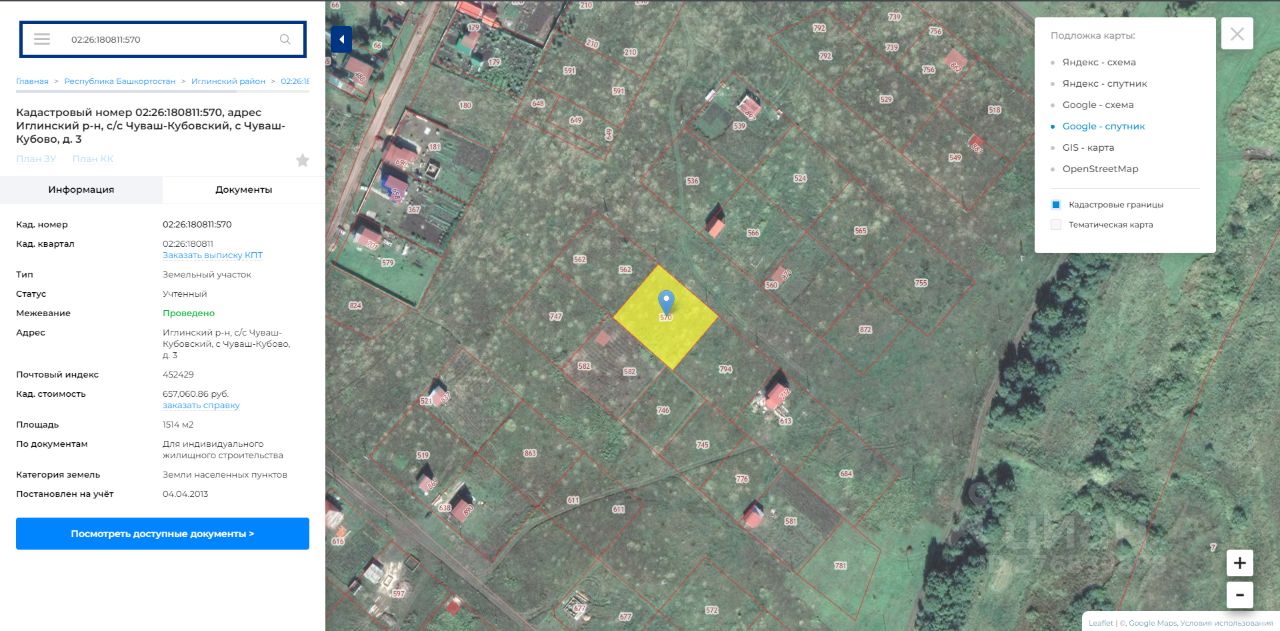Enable Тематическая карта checkbox
The image size is (1280, 631).
tap(1056, 225)
